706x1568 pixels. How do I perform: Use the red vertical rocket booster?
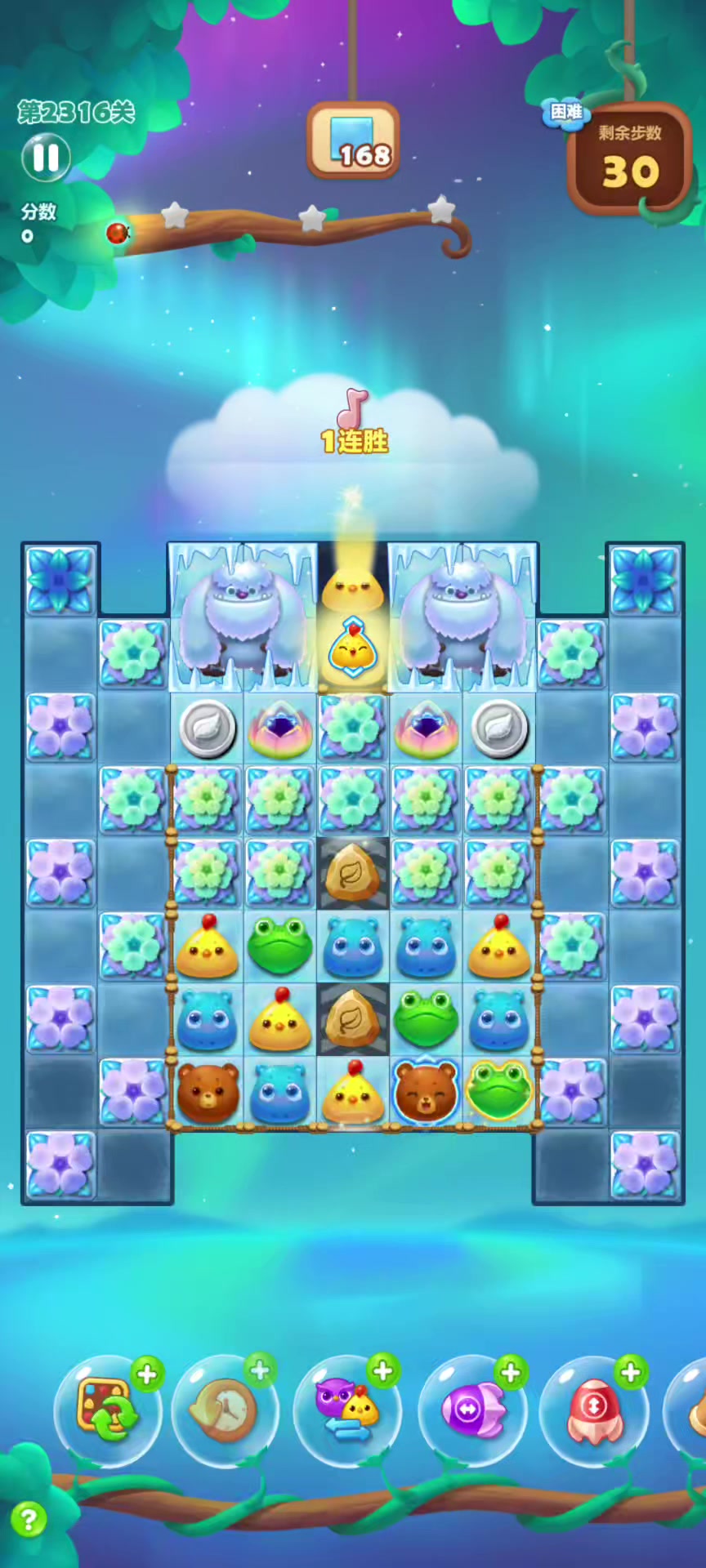click(594, 1410)
